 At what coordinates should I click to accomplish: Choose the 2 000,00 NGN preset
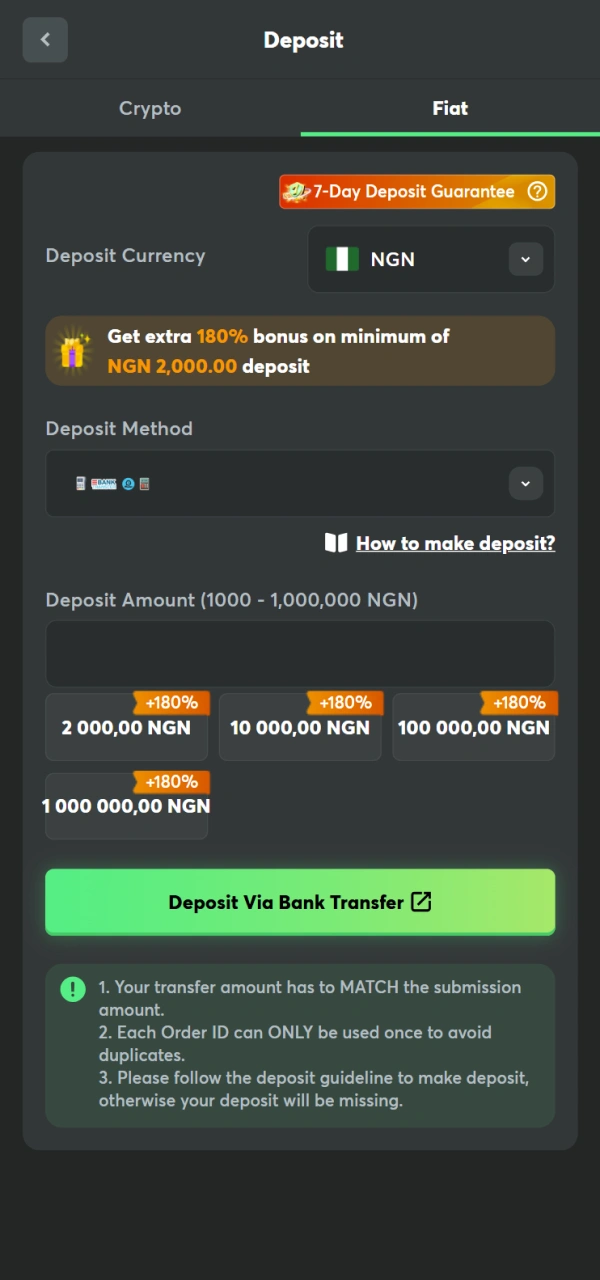pos(126,728)
